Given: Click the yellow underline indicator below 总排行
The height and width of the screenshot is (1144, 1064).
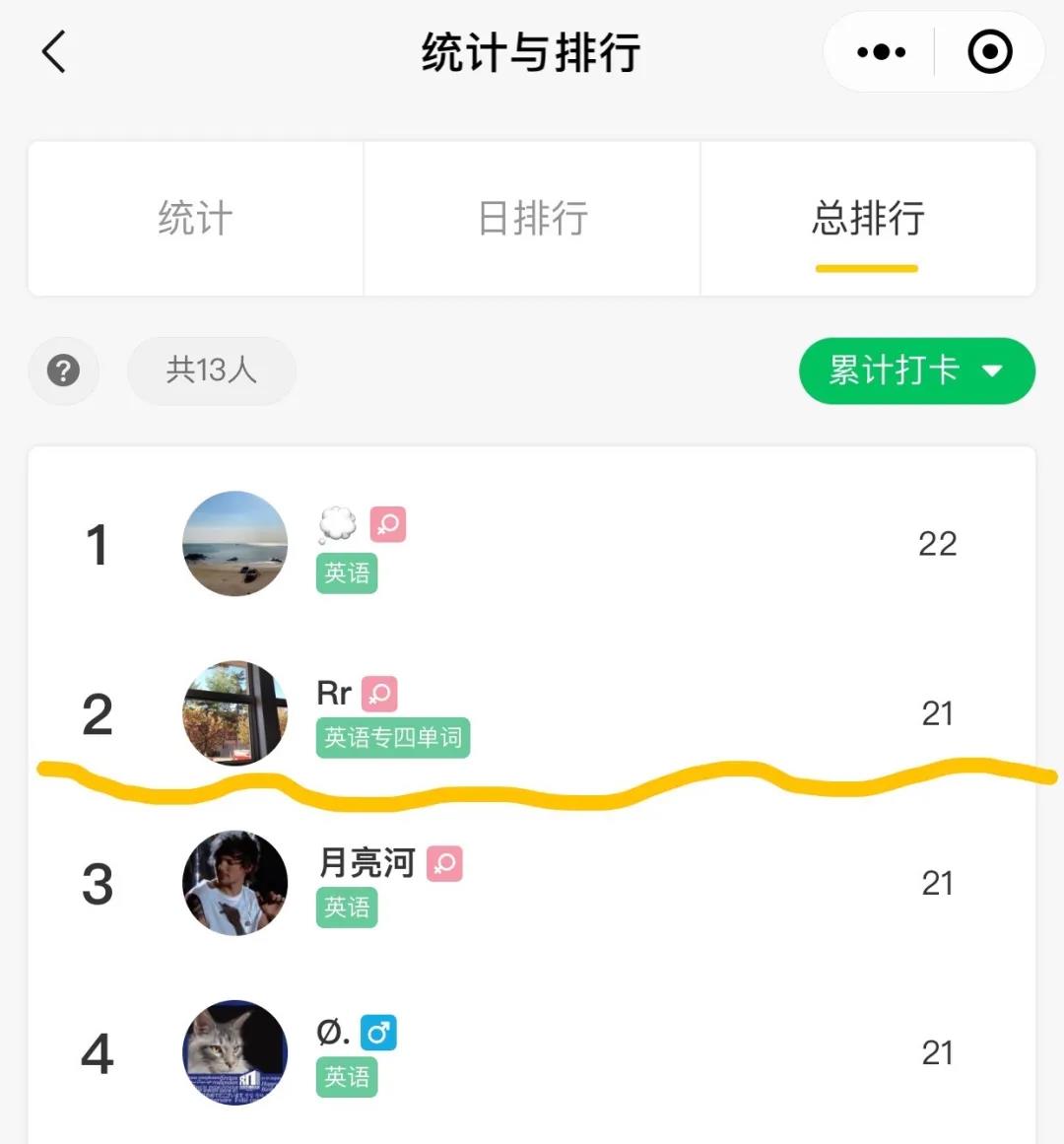Looking at the screenshot, I should [868, 267].
